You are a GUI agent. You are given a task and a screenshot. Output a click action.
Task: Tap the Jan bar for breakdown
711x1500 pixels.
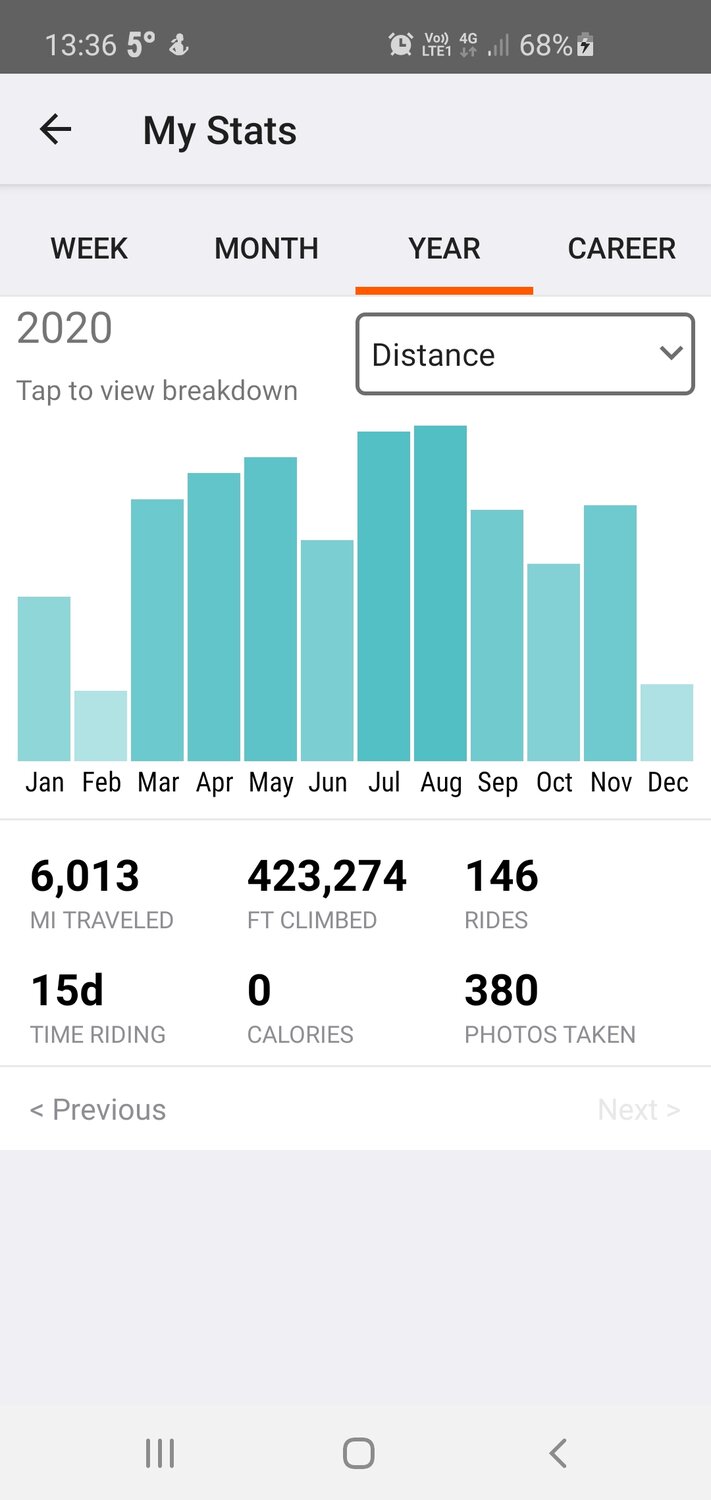(44, 678)
